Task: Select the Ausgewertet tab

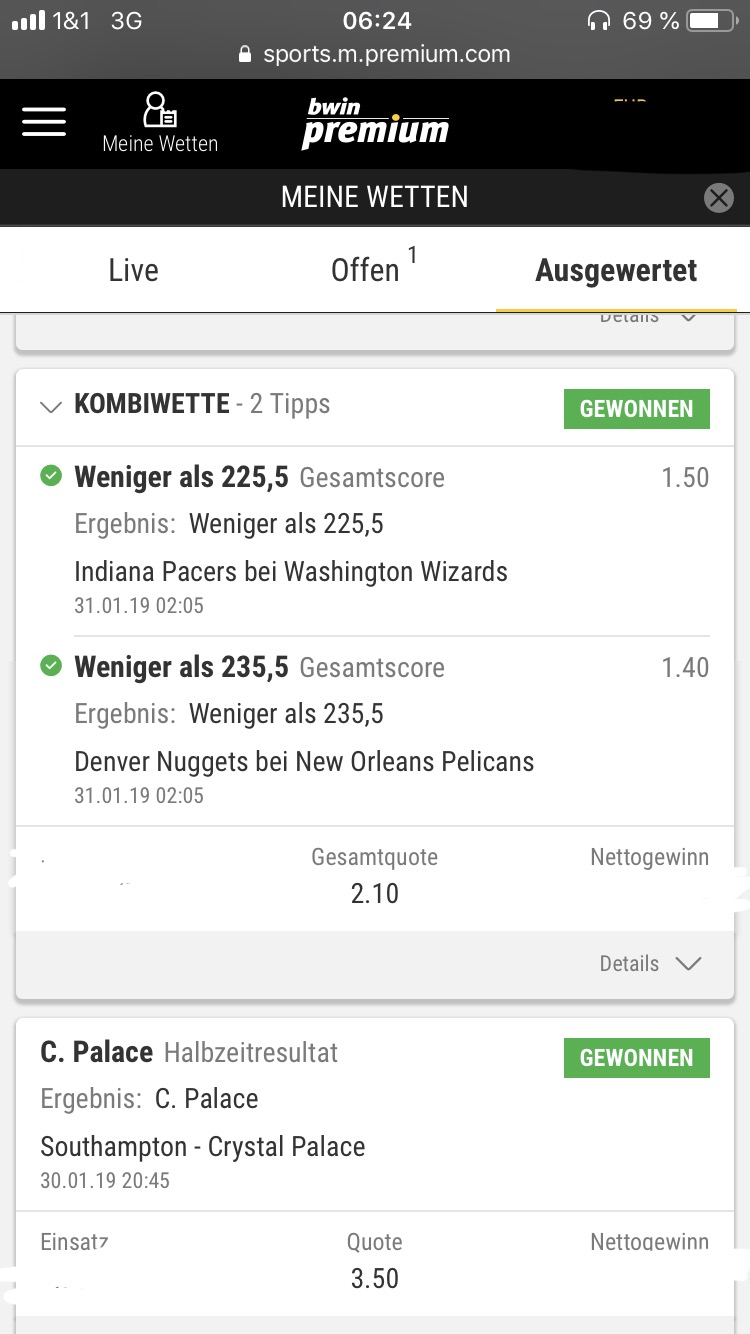Action: click(616, 270)
